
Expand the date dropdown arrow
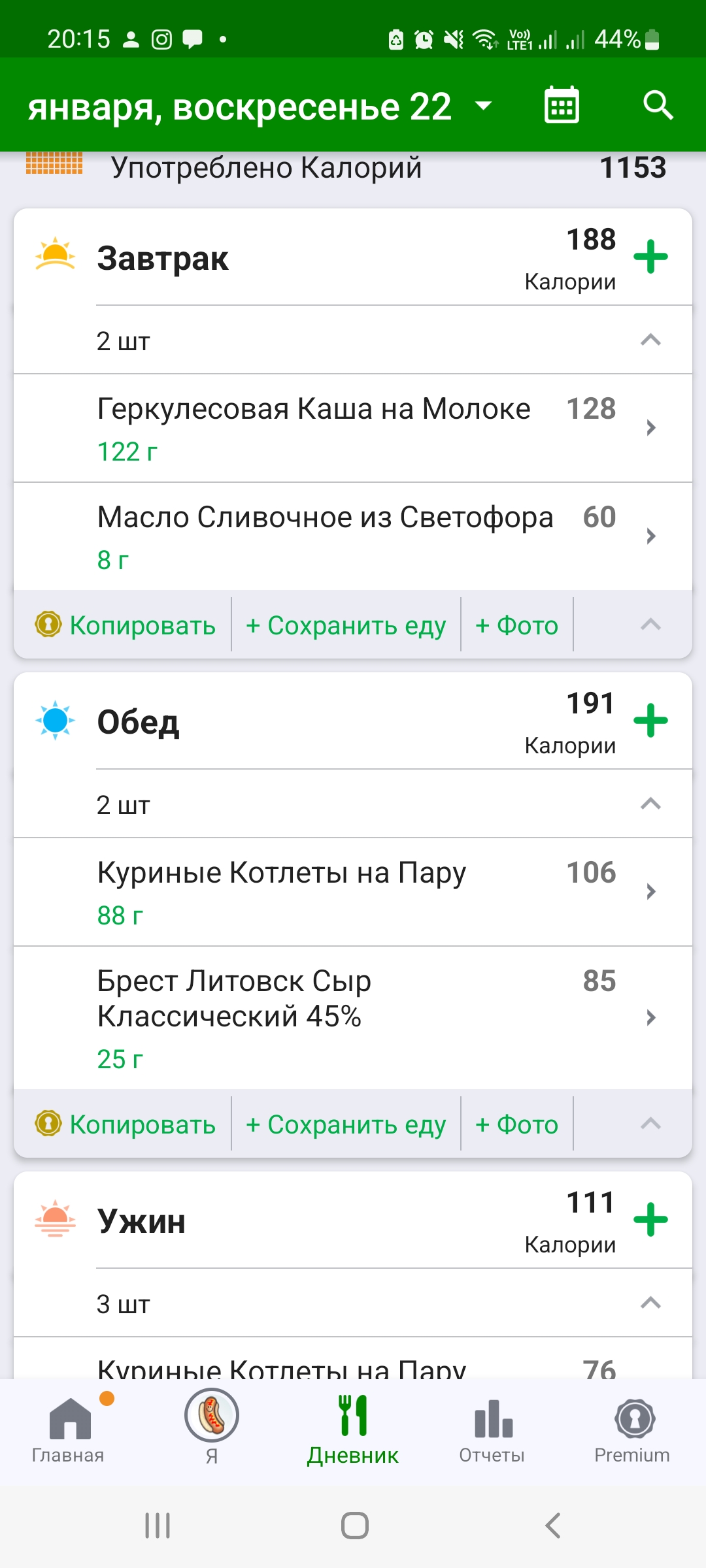(x=483, y=105)
